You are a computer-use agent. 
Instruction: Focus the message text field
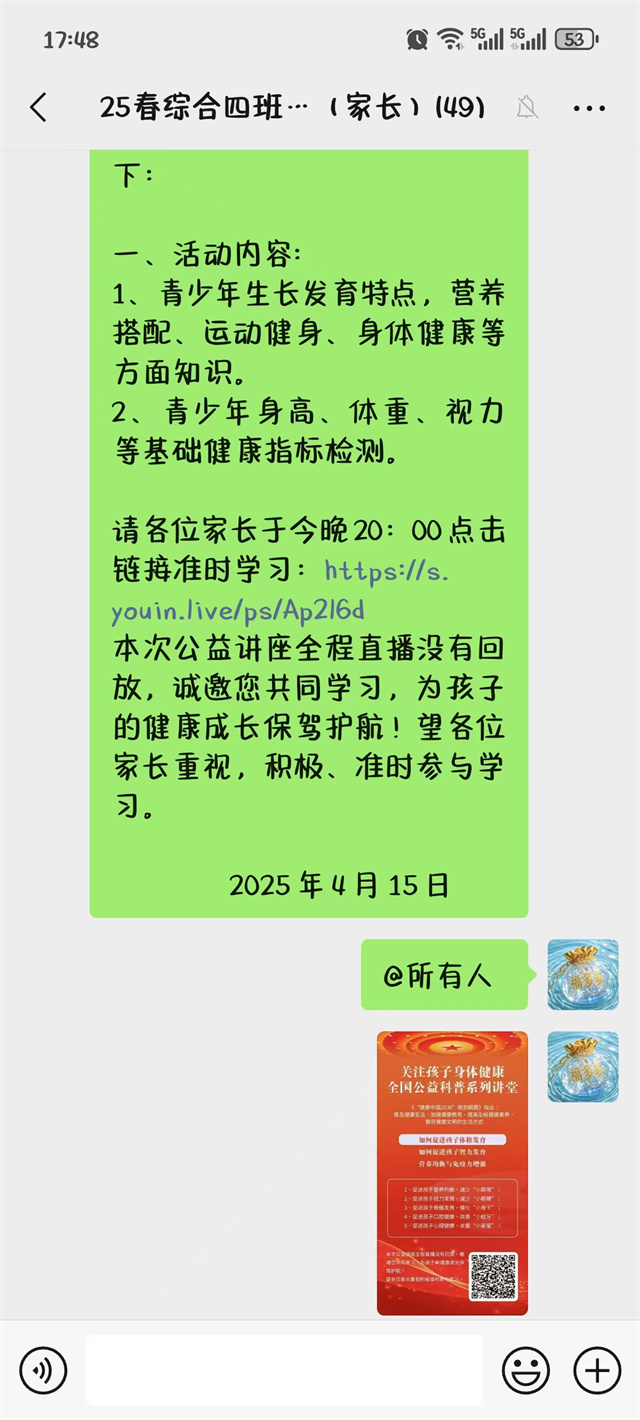pyautogui.click(x=284, y=1370)
